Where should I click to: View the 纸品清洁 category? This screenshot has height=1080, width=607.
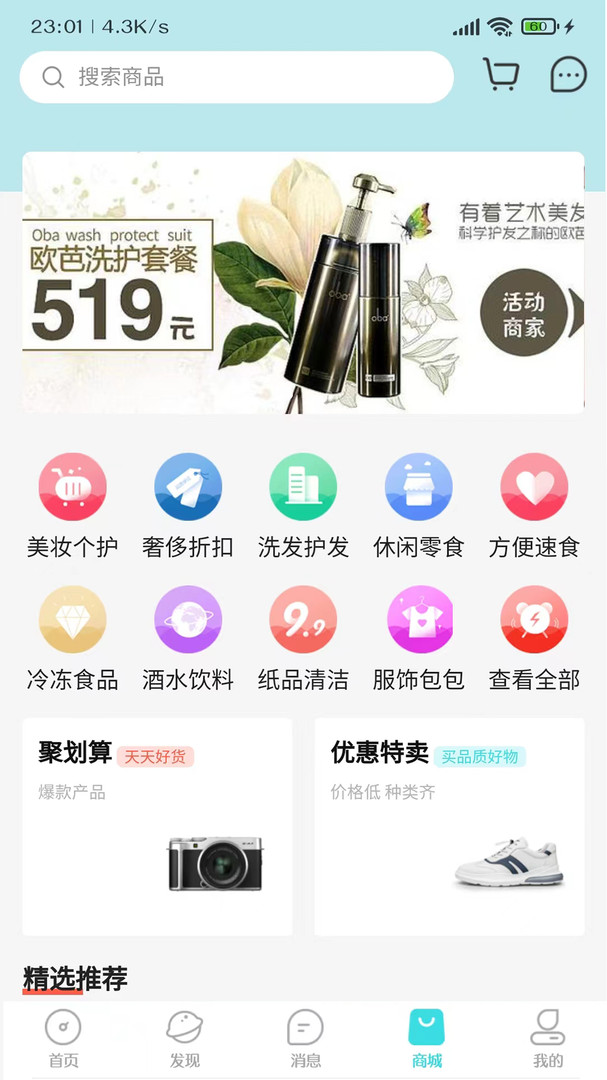coord(303,639)
